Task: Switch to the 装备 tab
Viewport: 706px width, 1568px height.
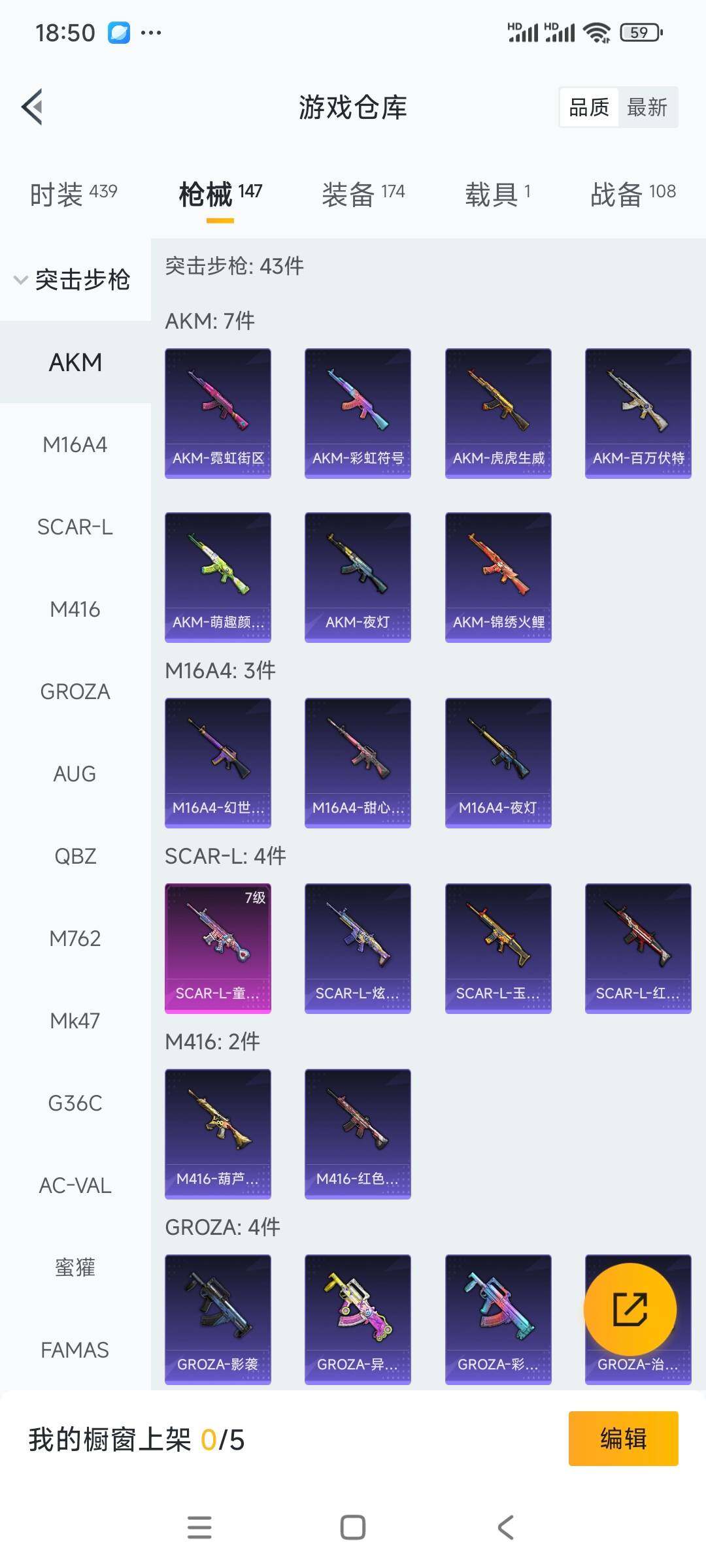Action: pyautogui.click(x=363, y=193)
